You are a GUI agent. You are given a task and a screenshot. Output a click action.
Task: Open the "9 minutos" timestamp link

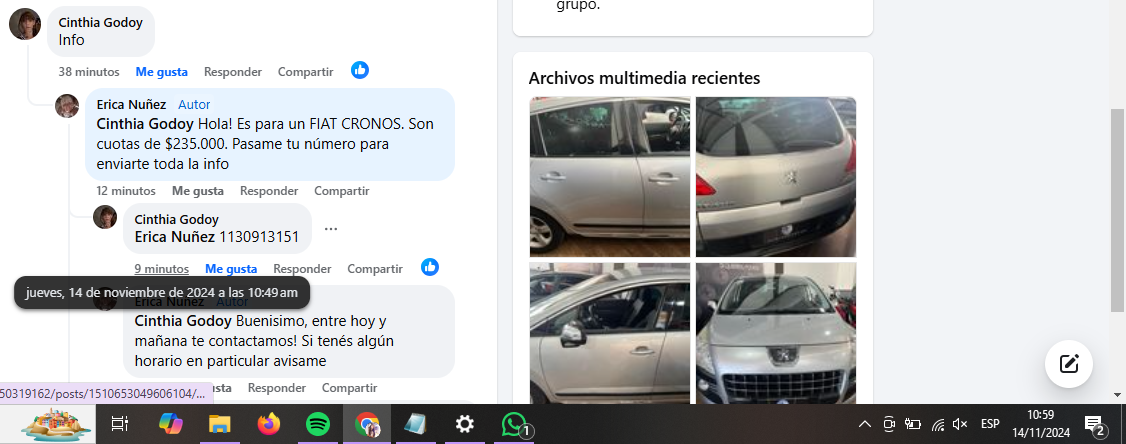161,269
